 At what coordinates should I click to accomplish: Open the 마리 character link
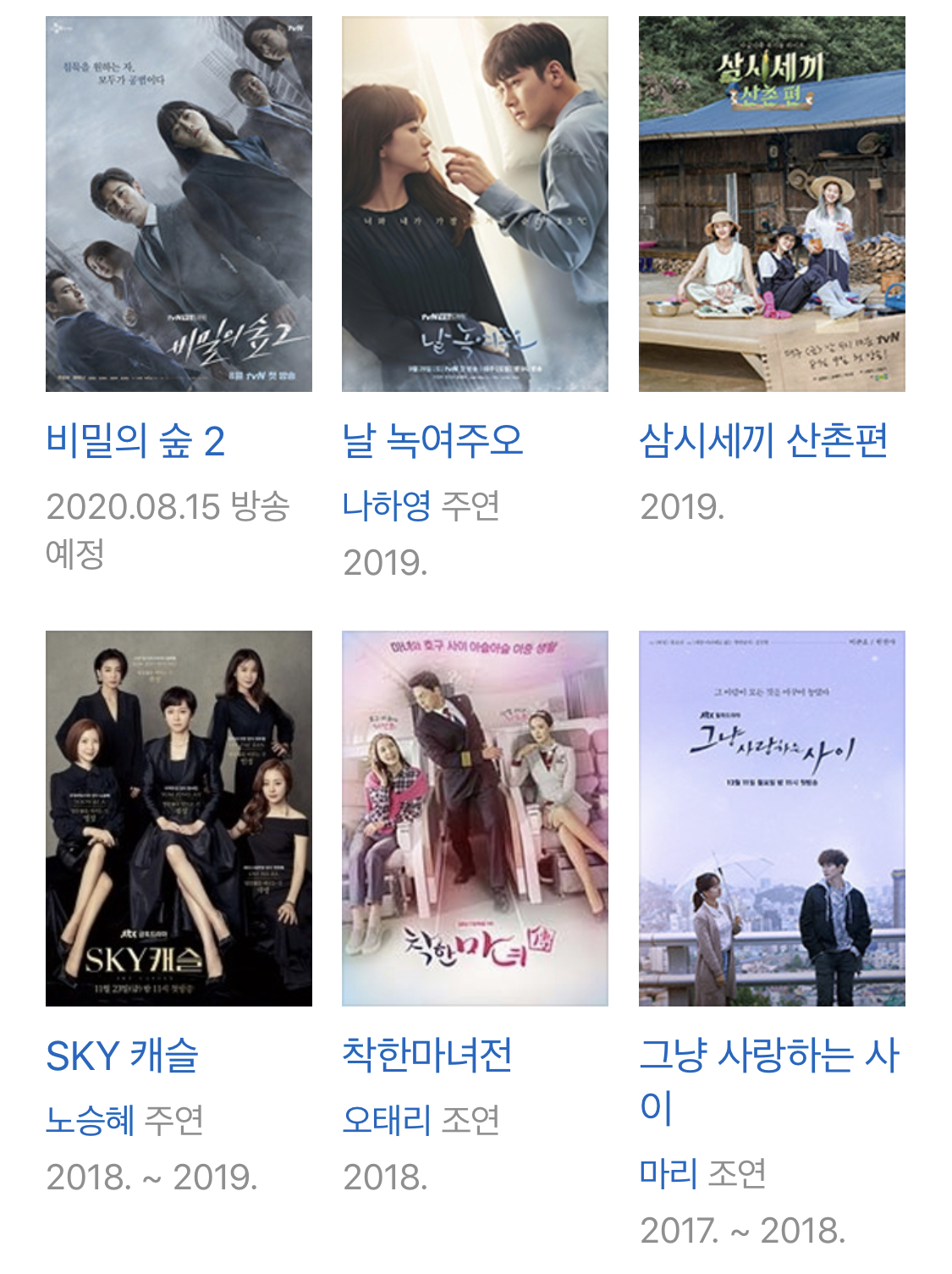(x=668, y=1174)
